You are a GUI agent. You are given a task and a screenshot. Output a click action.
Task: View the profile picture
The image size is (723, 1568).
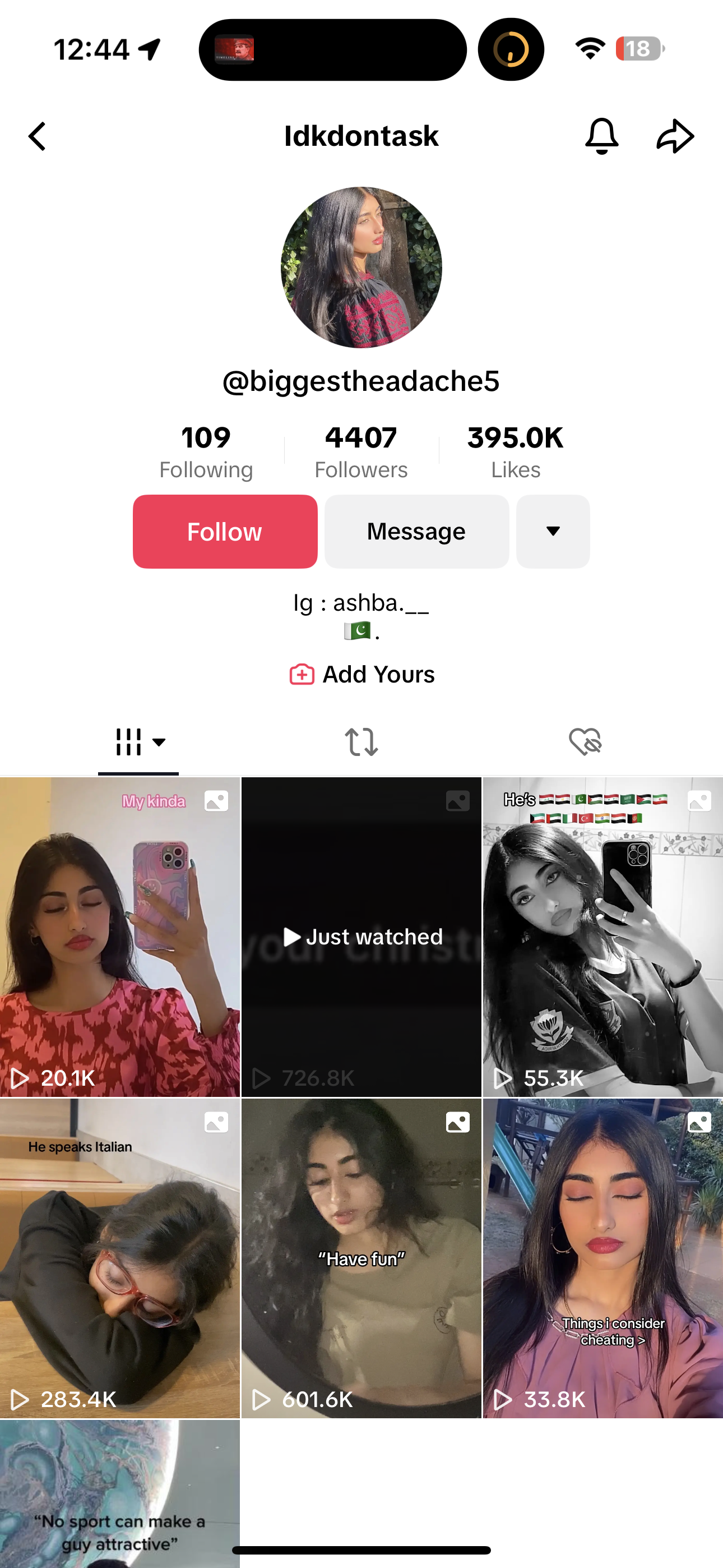(x=361, y=267)
